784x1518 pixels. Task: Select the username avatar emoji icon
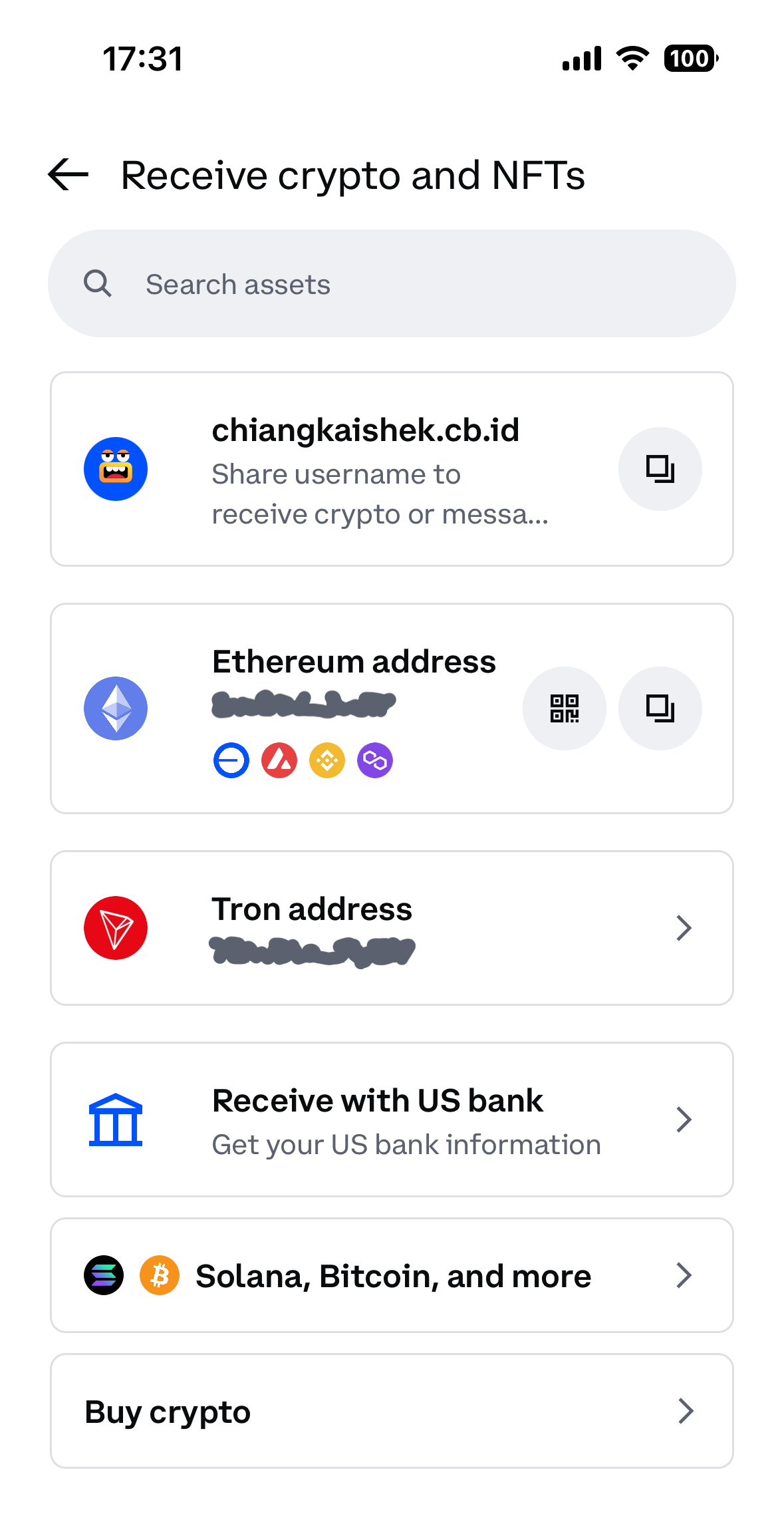[x=115, y=468]
